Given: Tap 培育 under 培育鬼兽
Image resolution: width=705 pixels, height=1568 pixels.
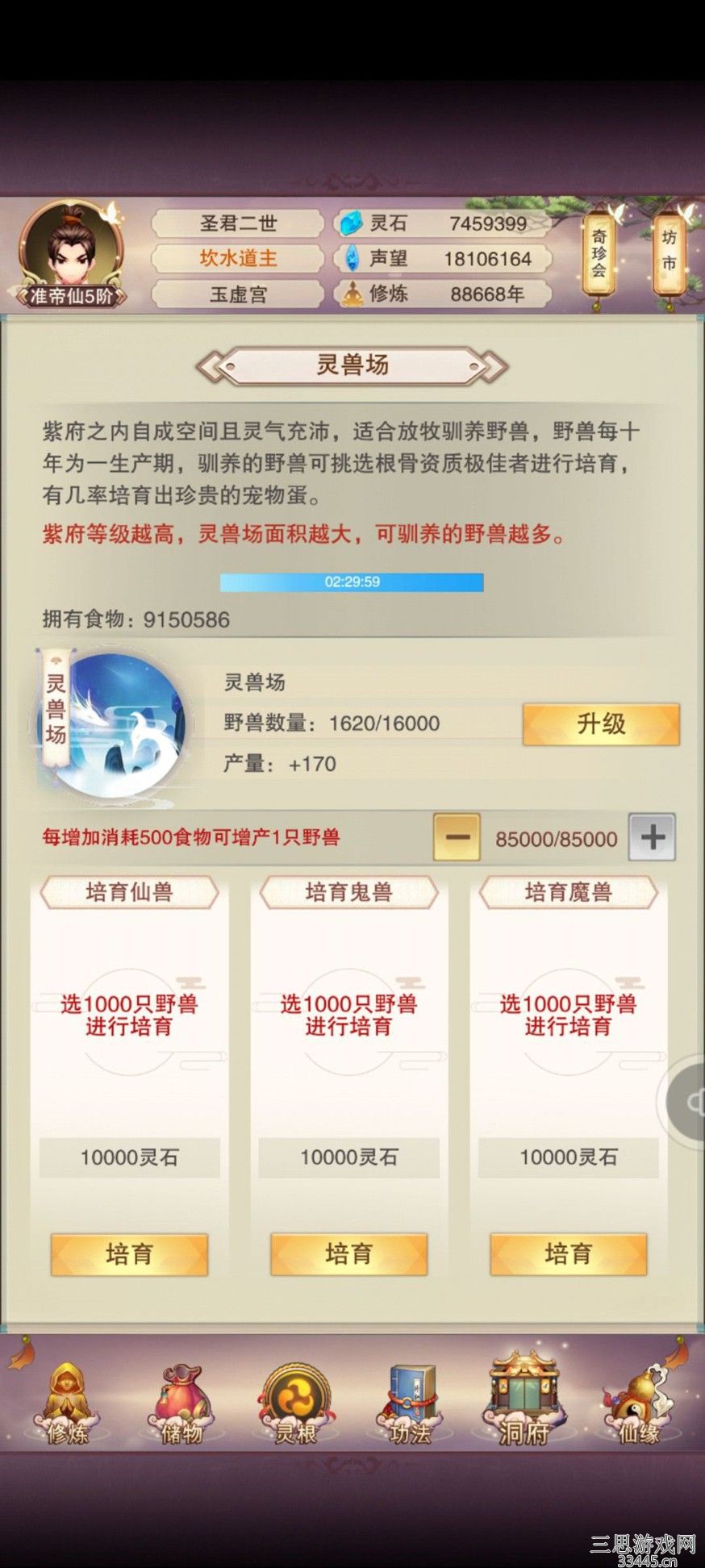Looking at the screenshot, I should pyautogui.click(x=348, y=1253).
